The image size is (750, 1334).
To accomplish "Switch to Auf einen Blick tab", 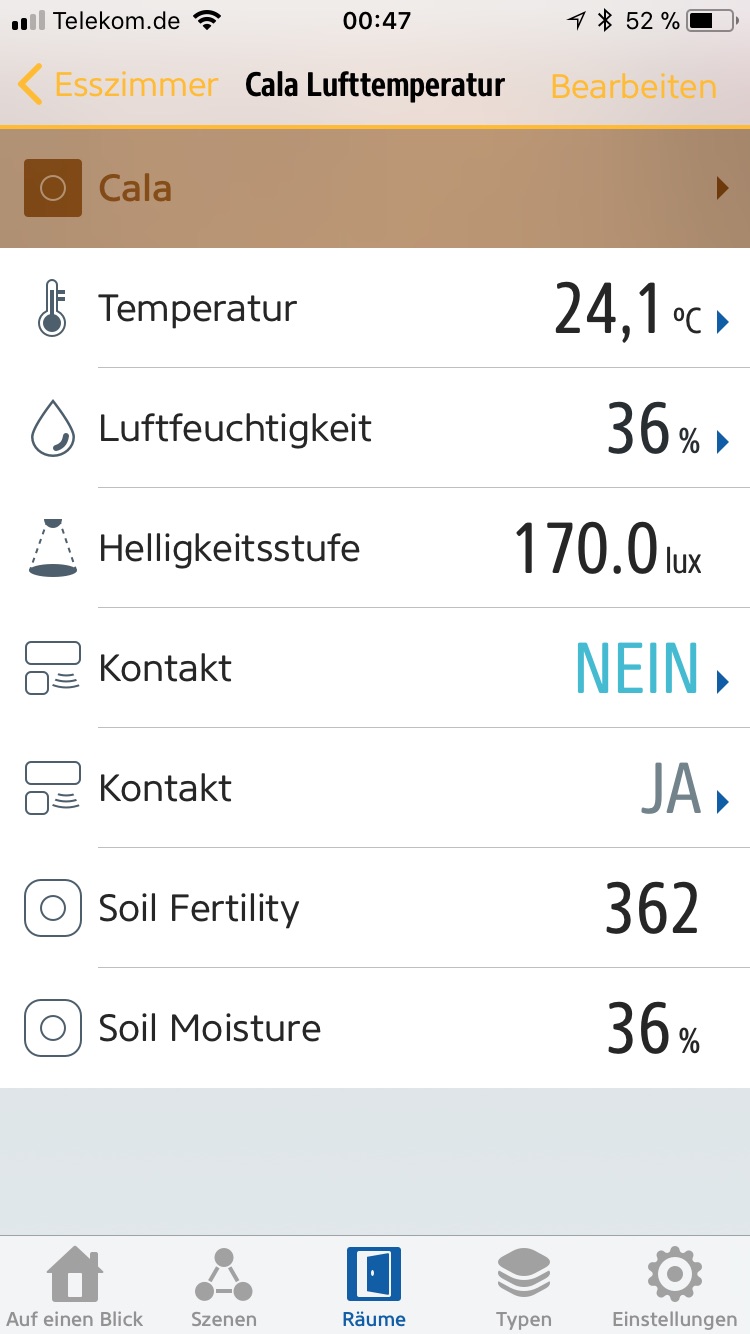I will [75, 1286].
